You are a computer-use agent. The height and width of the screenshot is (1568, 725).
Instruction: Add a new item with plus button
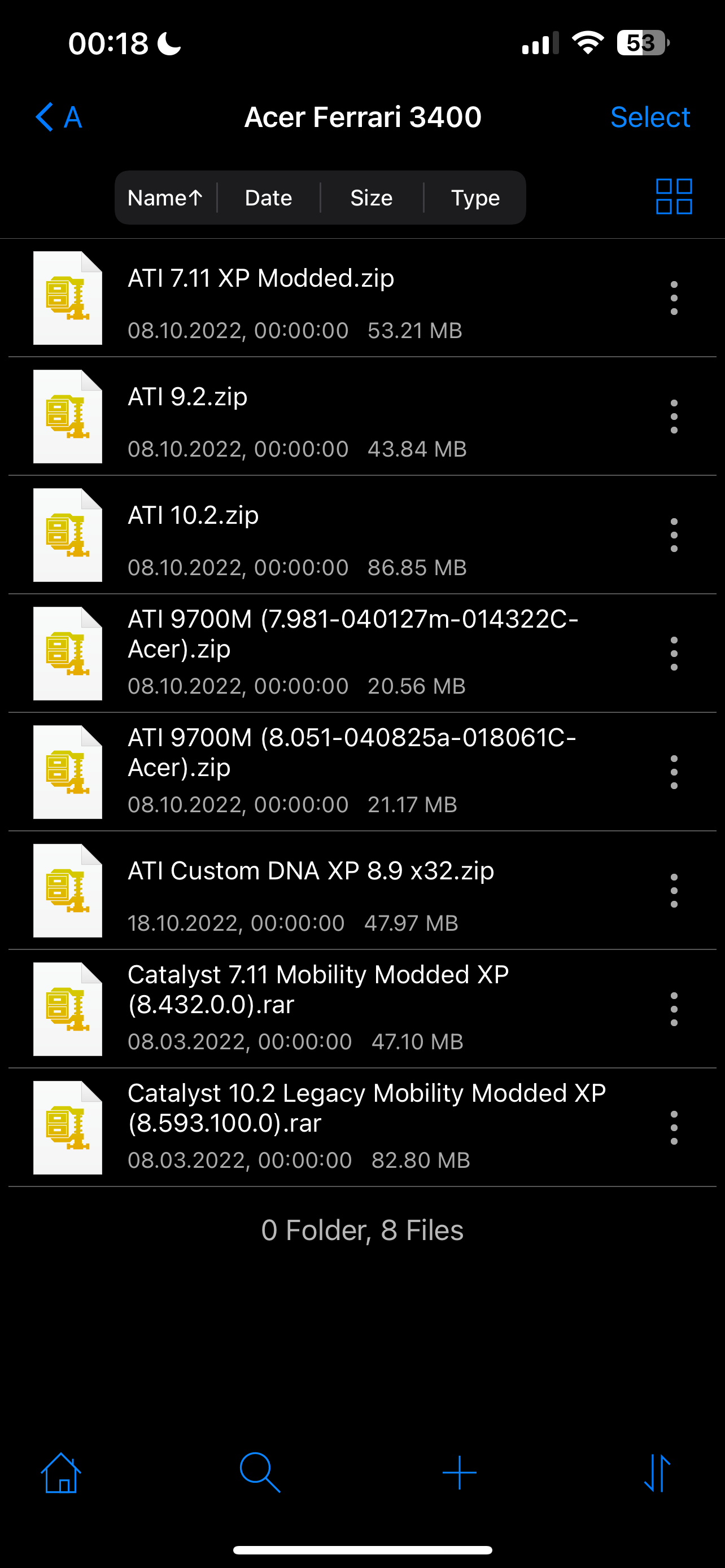click(459, 1473)
